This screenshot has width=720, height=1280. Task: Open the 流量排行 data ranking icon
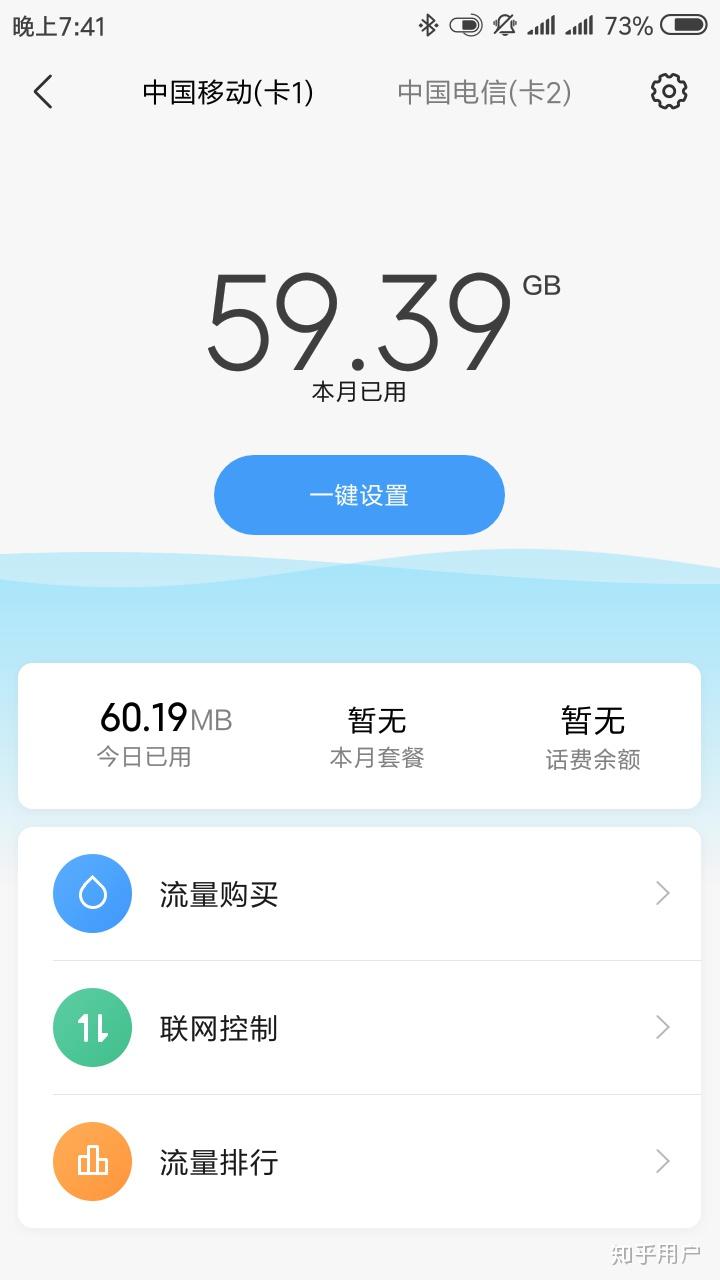(92, 1162)
